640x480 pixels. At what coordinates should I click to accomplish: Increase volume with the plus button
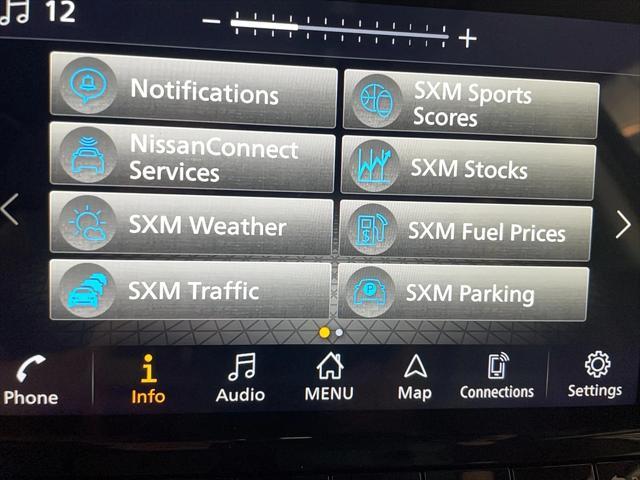click(467, 38)
